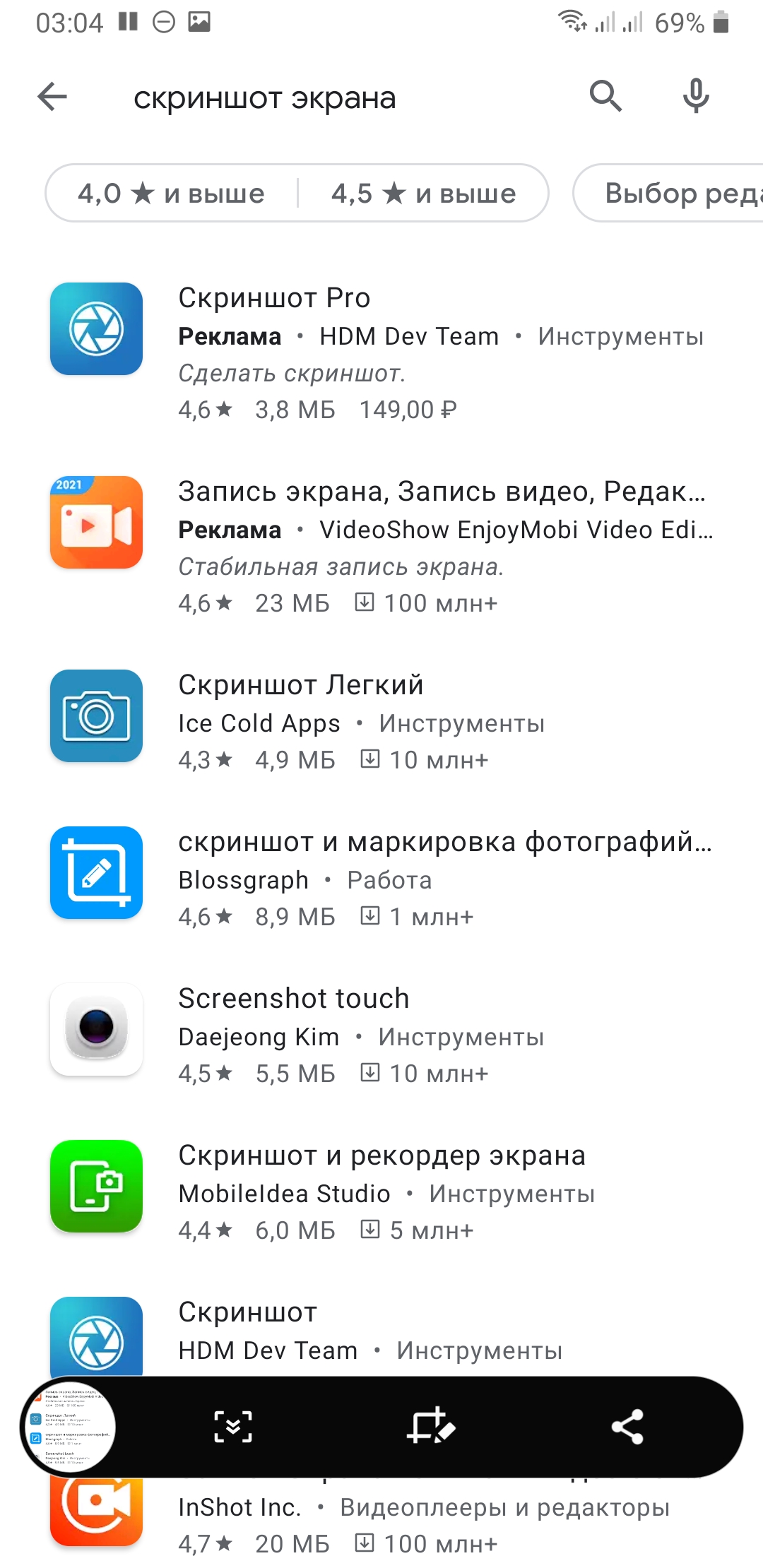Open Скриншот Pro app listing

click(381, 353)
